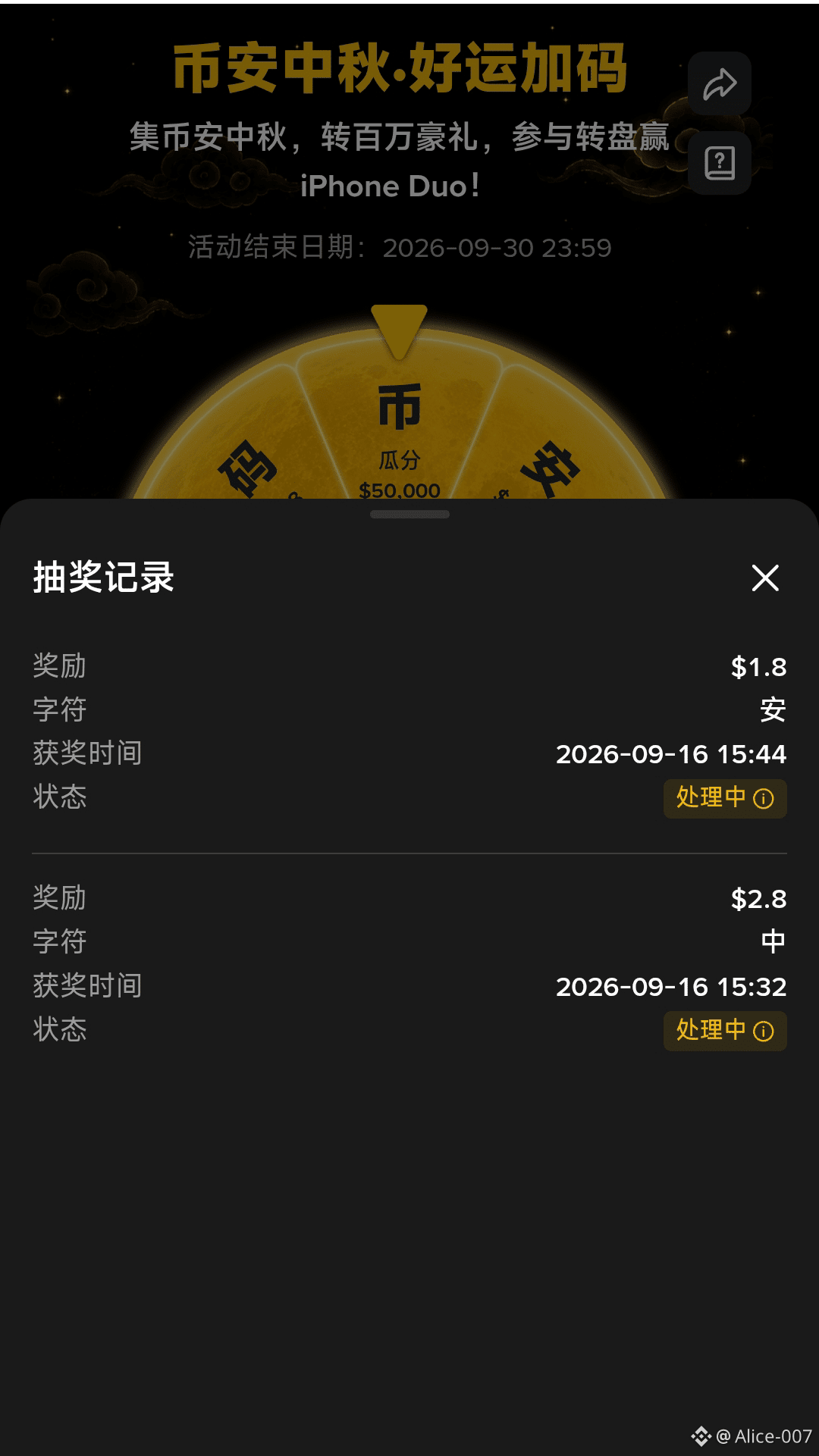Tap 处理中 info for the $1.8 reward

point(725,798)
